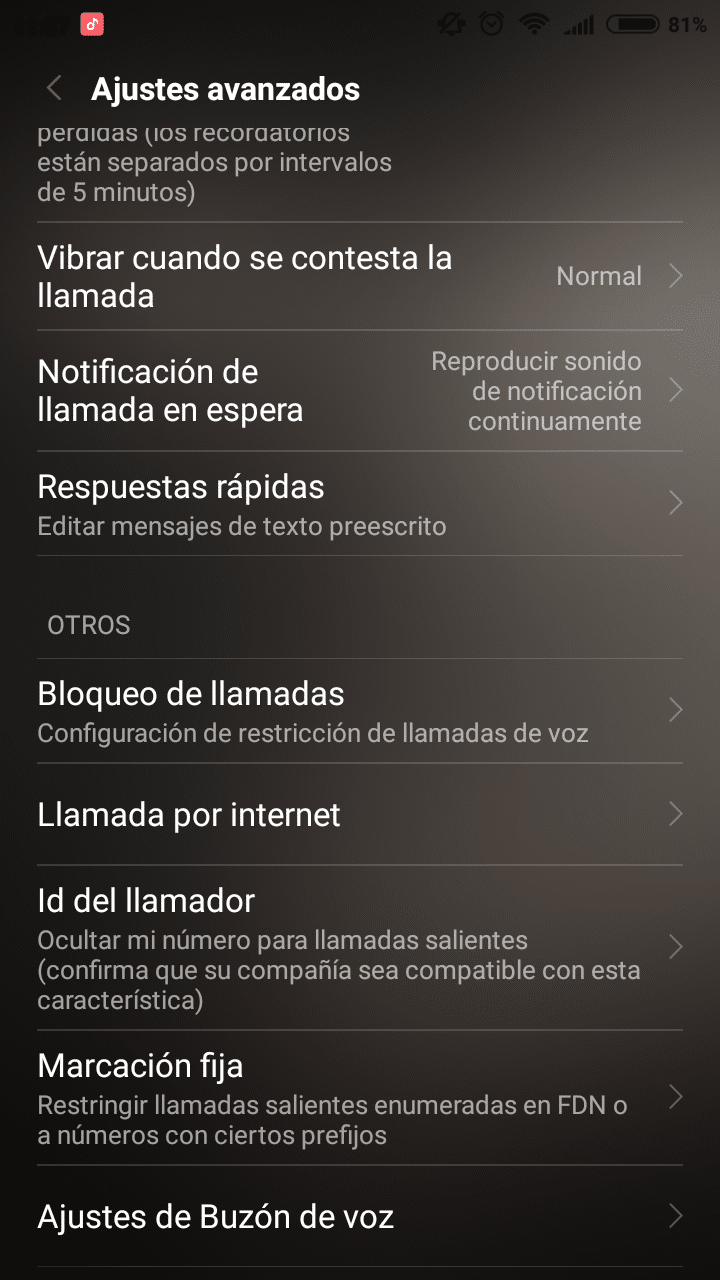
Task: Open Vibrar cuando se contesta la llamada
Action: tap(360, 276)
